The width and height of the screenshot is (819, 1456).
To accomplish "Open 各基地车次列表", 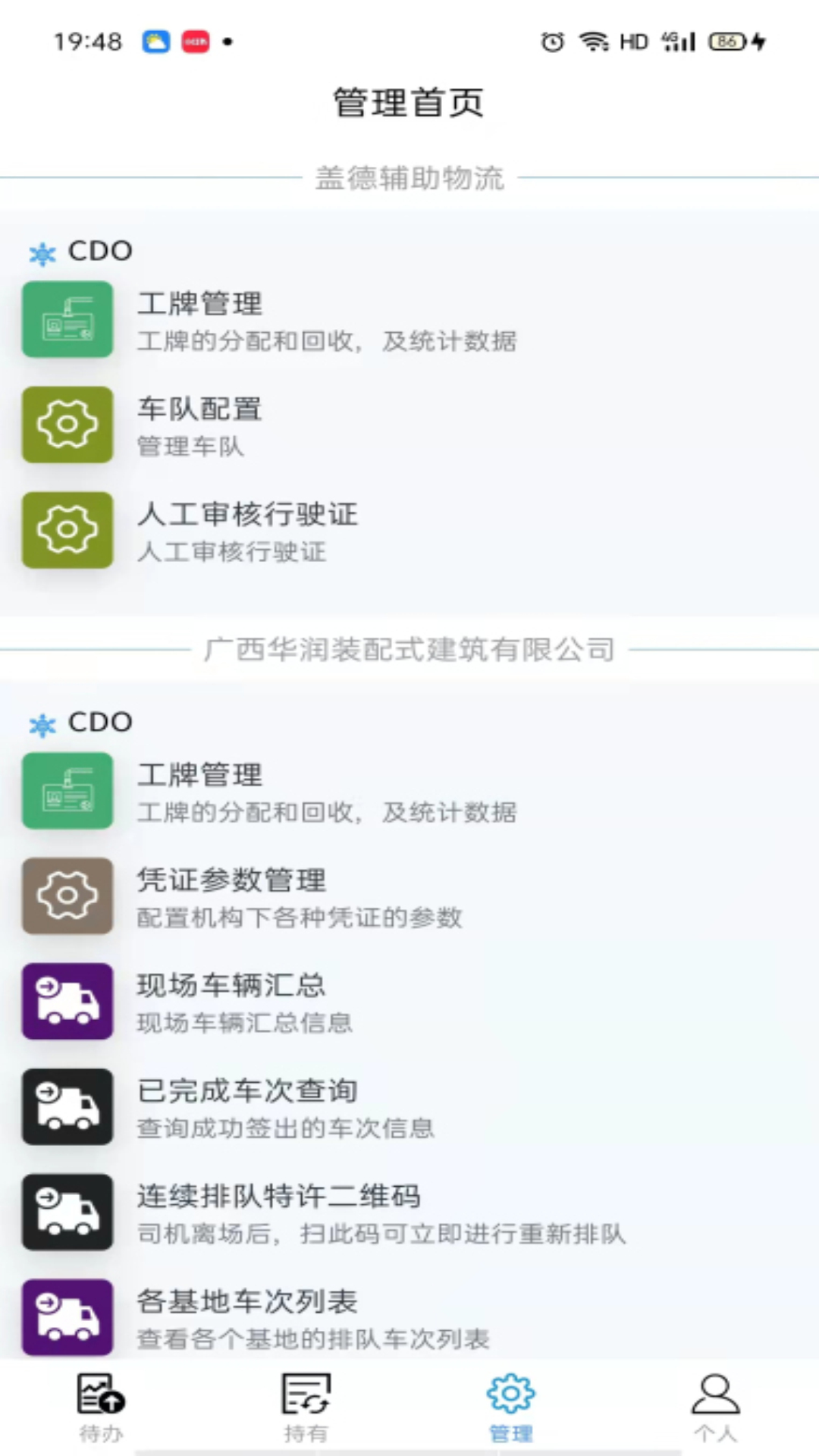I will click(x=409, y=1318).
